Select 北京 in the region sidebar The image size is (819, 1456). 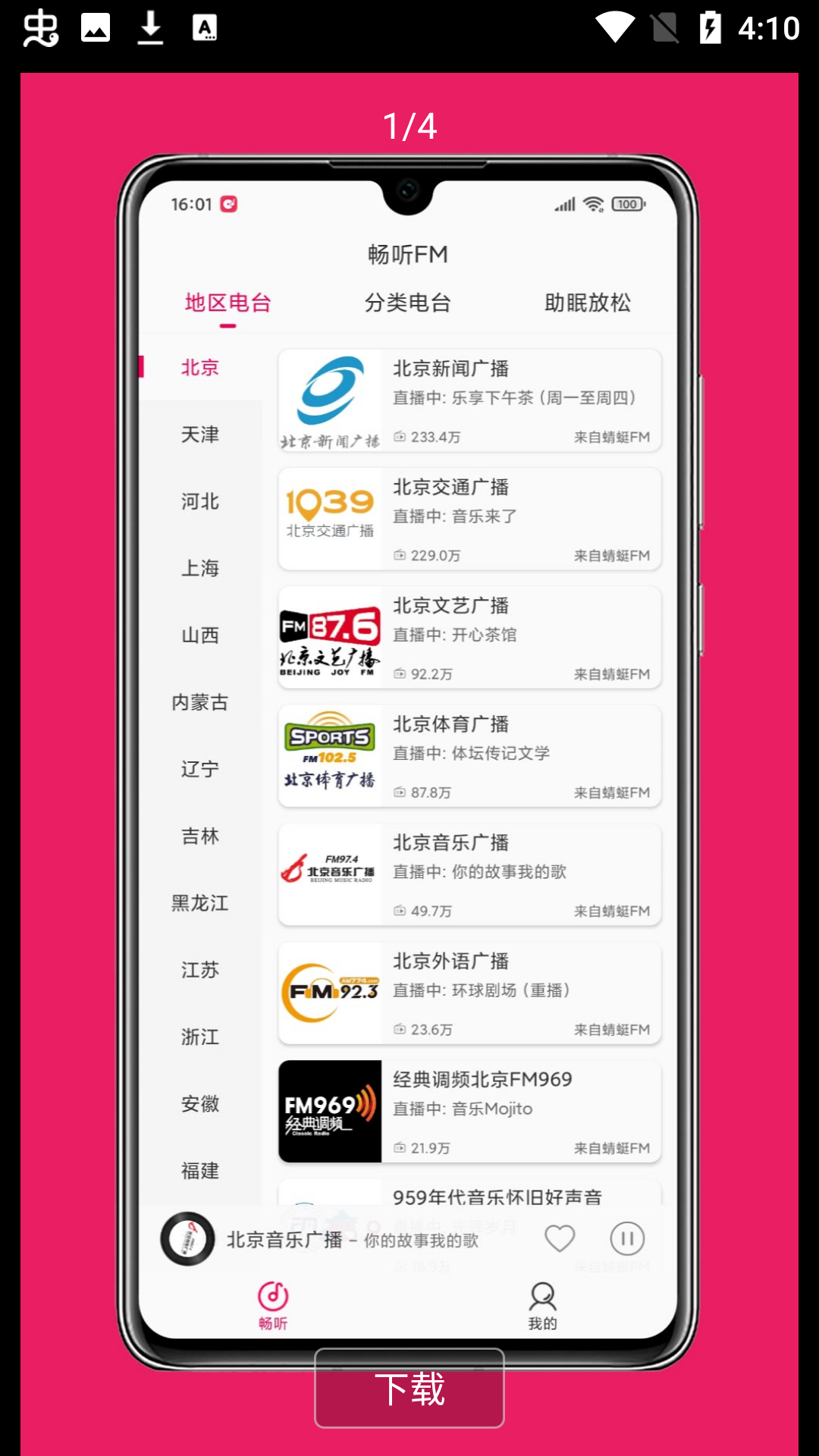point(199,367)
